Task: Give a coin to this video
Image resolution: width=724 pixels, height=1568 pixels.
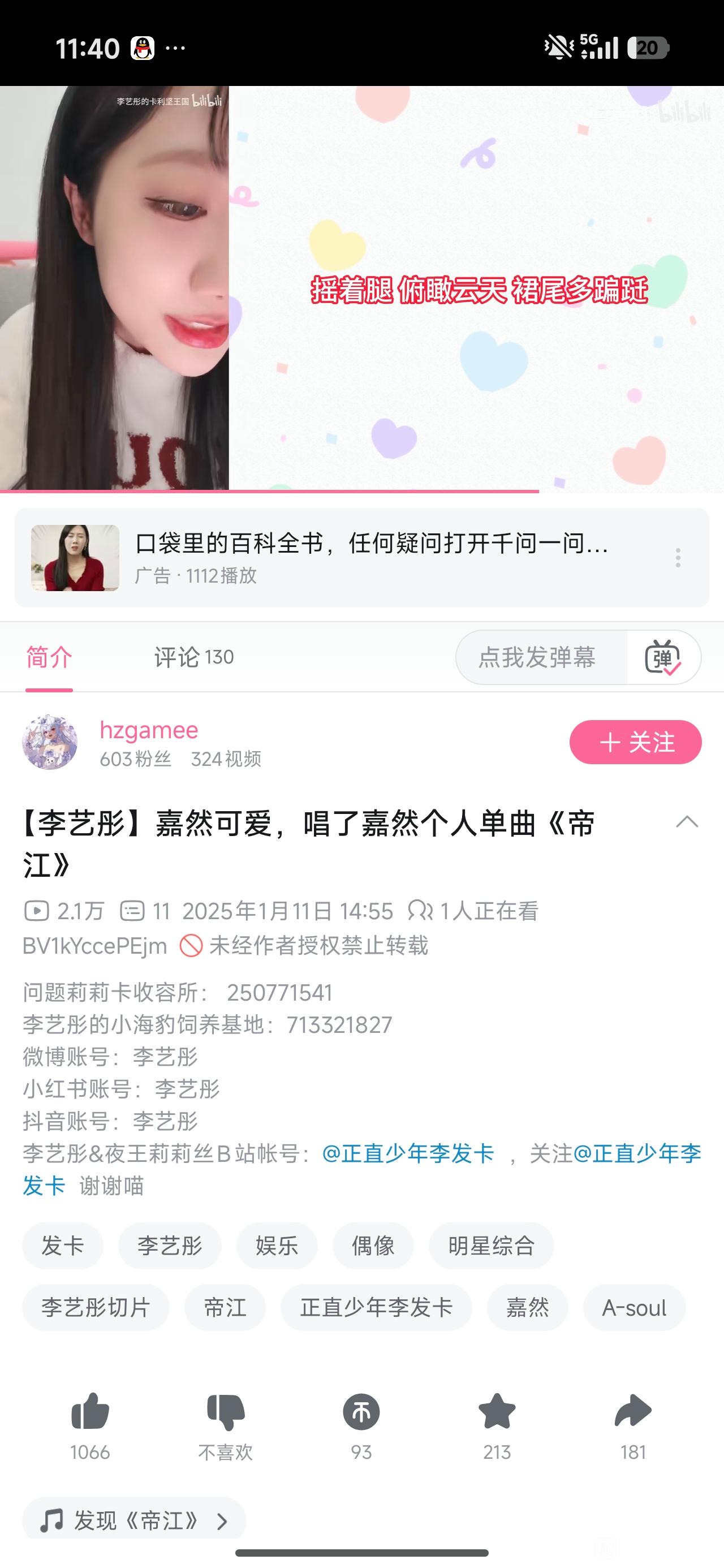Action: tap(361, 1412)
